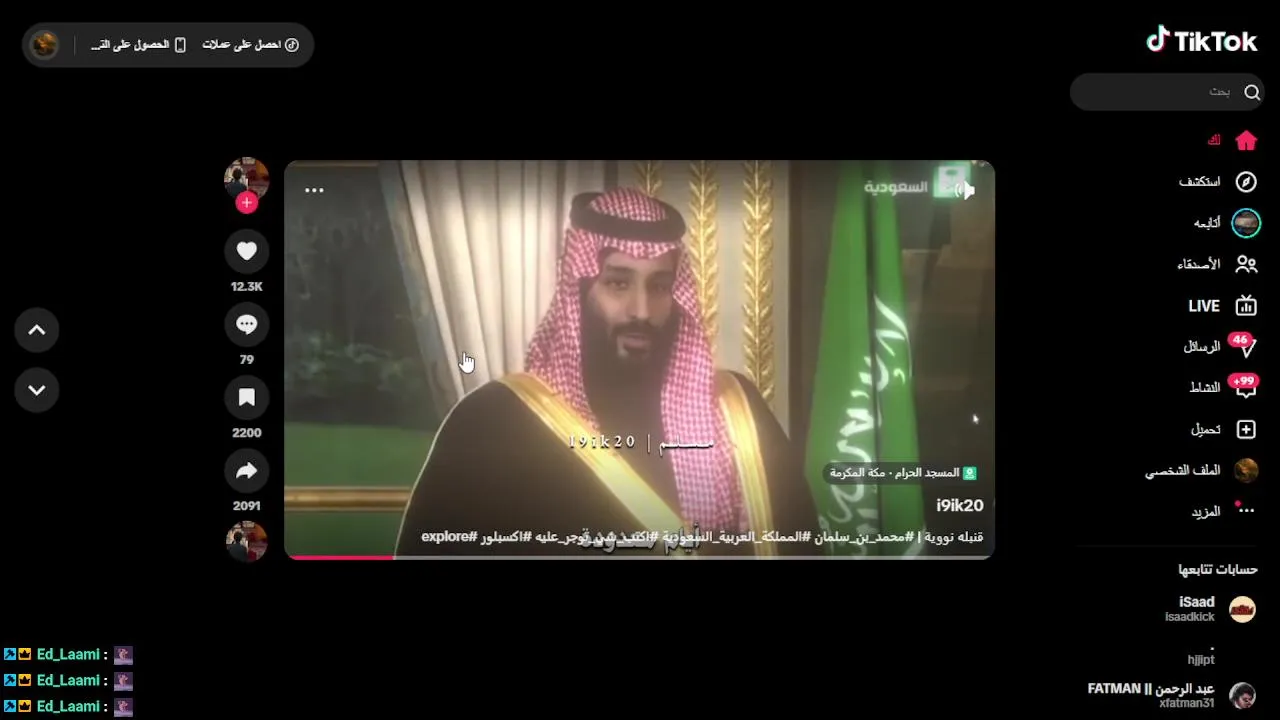The height and width of the screenshot is (720, 1280).
Task: Mute the video with the speaker icon
Action: pyautogui.click(x=964, y=190)
